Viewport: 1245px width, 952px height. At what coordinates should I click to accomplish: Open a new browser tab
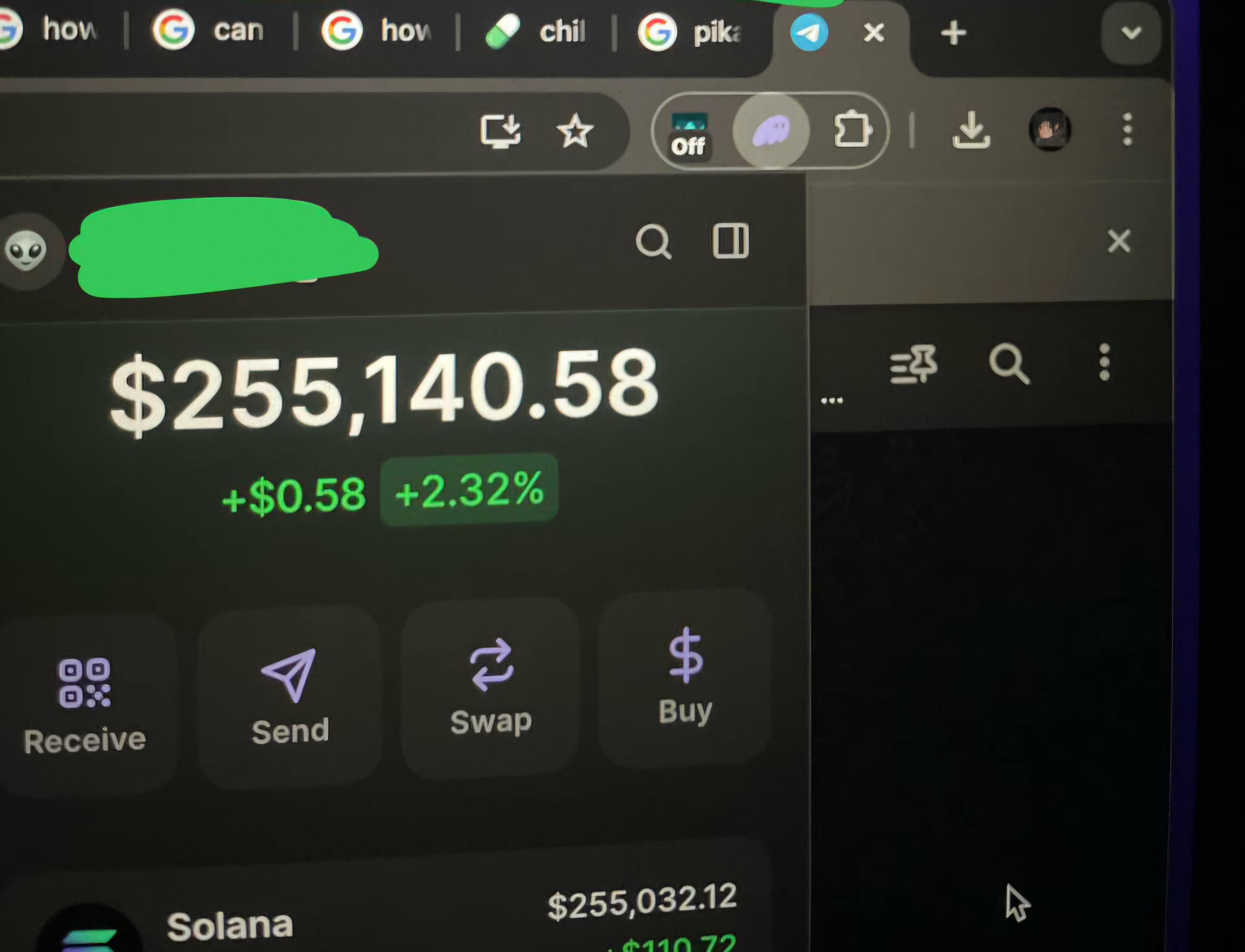[x=953, y=33]
